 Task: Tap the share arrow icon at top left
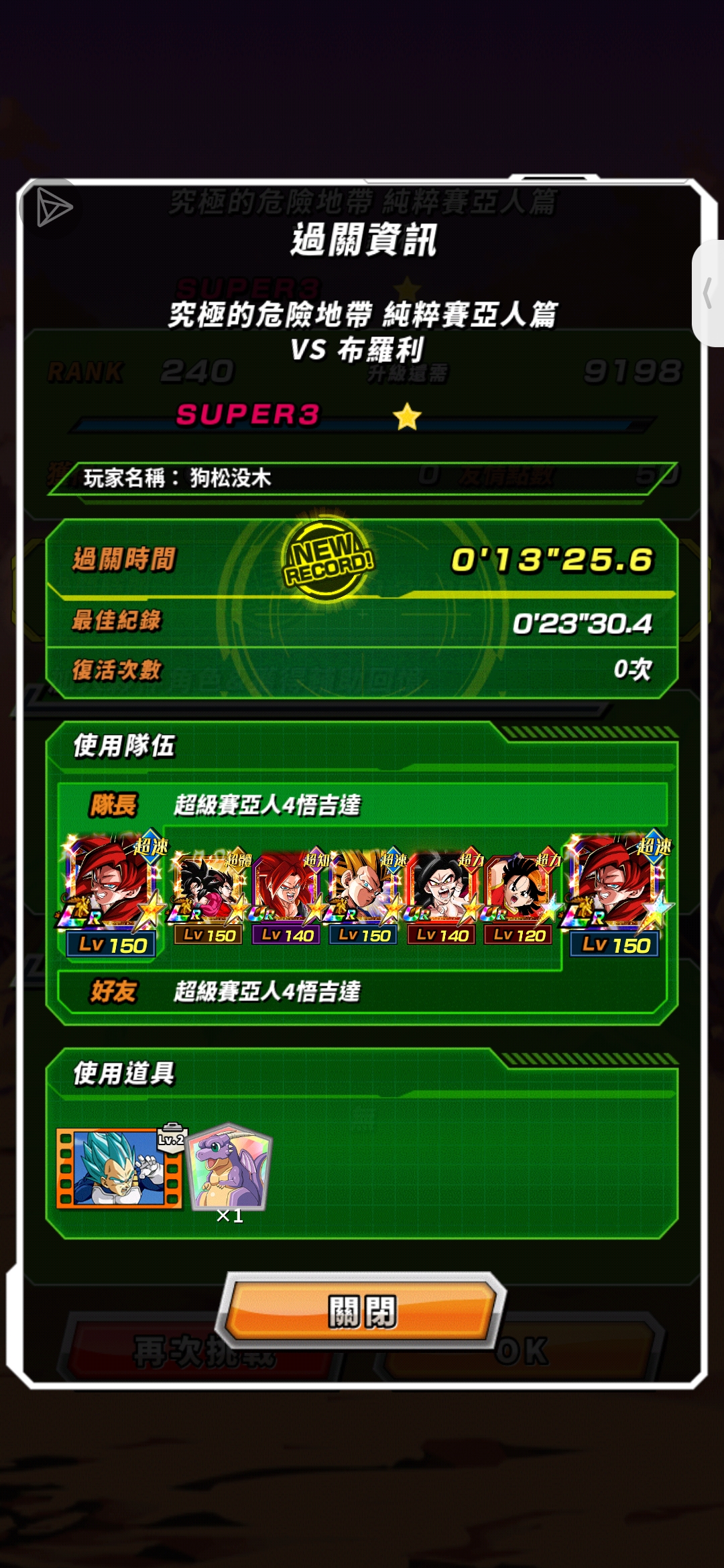point(52,208)
